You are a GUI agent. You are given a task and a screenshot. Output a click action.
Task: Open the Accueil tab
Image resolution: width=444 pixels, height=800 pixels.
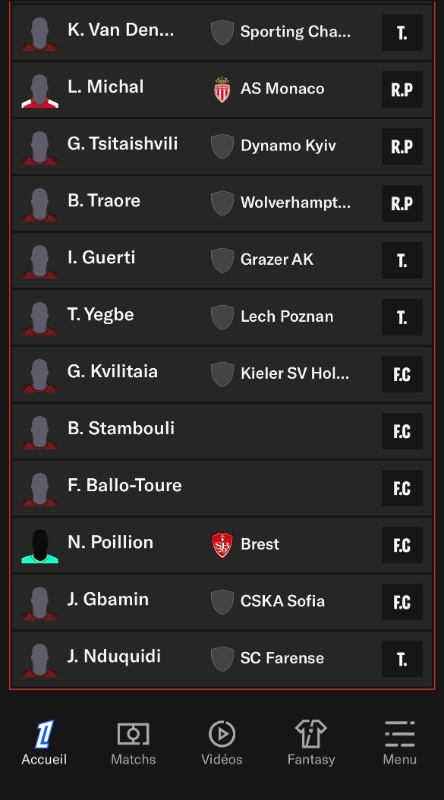click(x=44, y=742)
